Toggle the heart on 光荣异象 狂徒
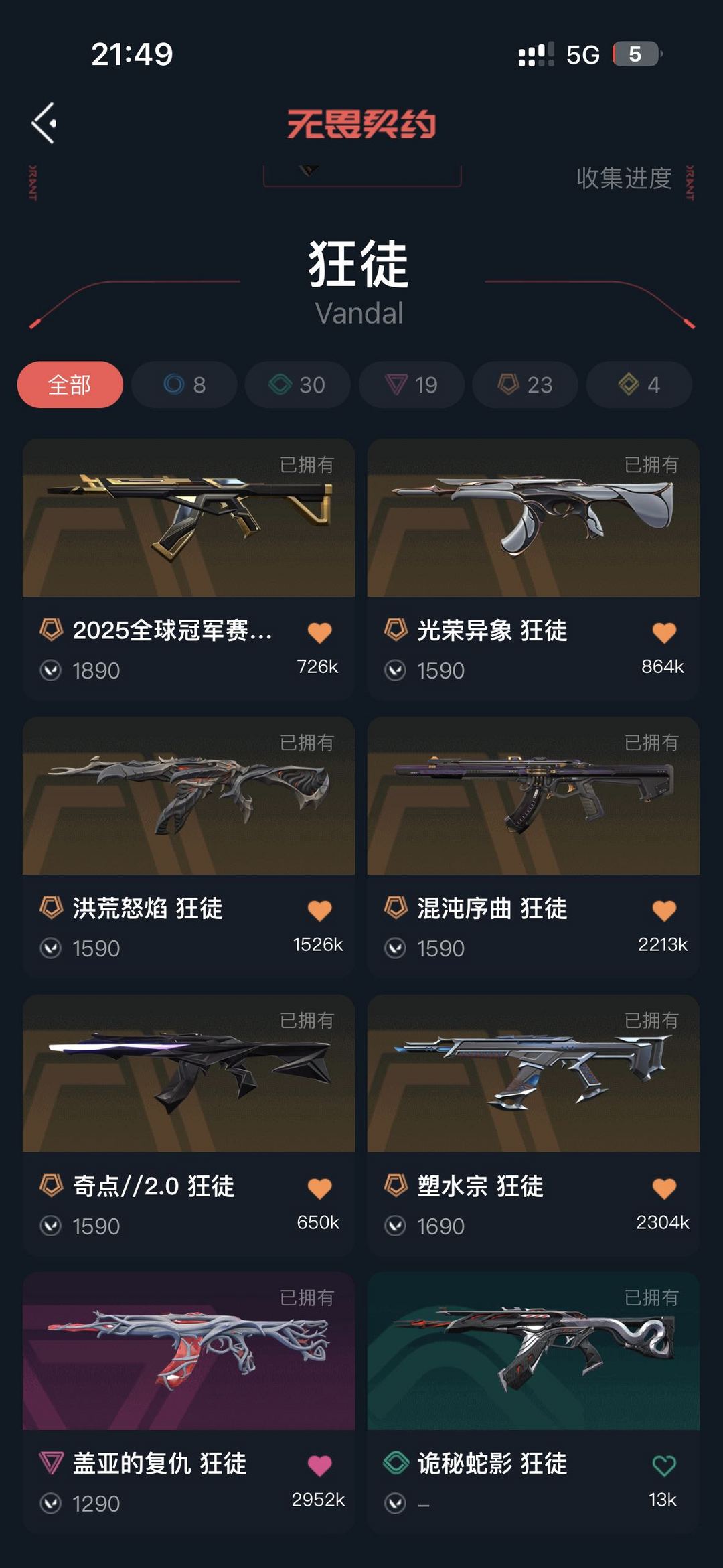The width and height of the screenshot is (723, 1568). (x=663, y=632)
